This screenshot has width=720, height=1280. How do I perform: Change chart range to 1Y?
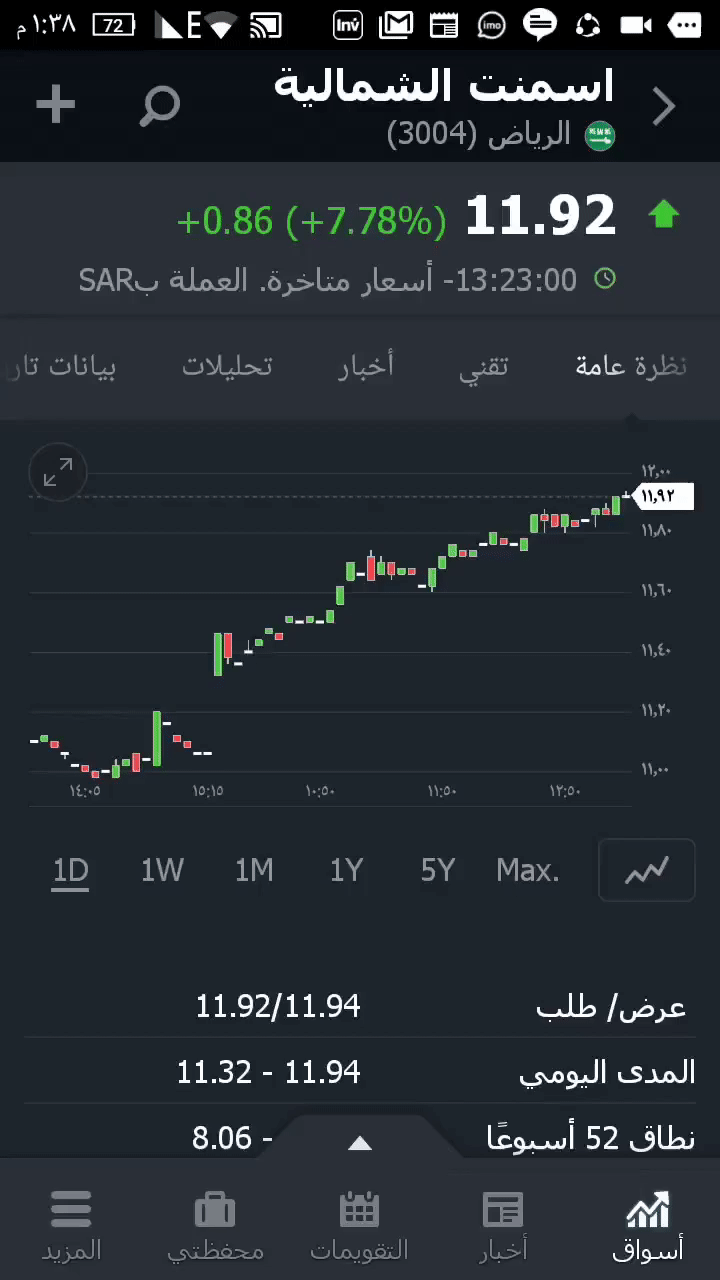point(346,871)
